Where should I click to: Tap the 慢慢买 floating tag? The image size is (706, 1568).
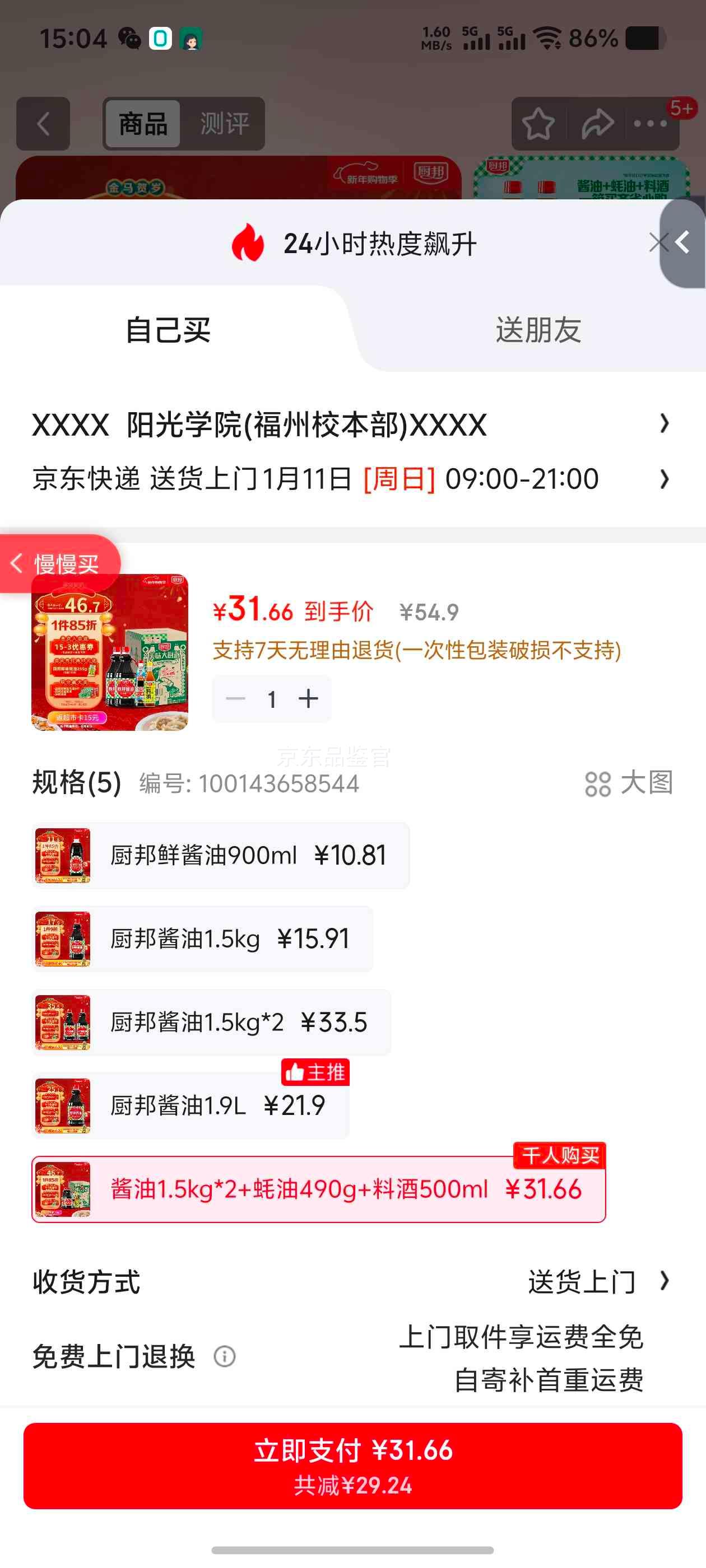61,563
